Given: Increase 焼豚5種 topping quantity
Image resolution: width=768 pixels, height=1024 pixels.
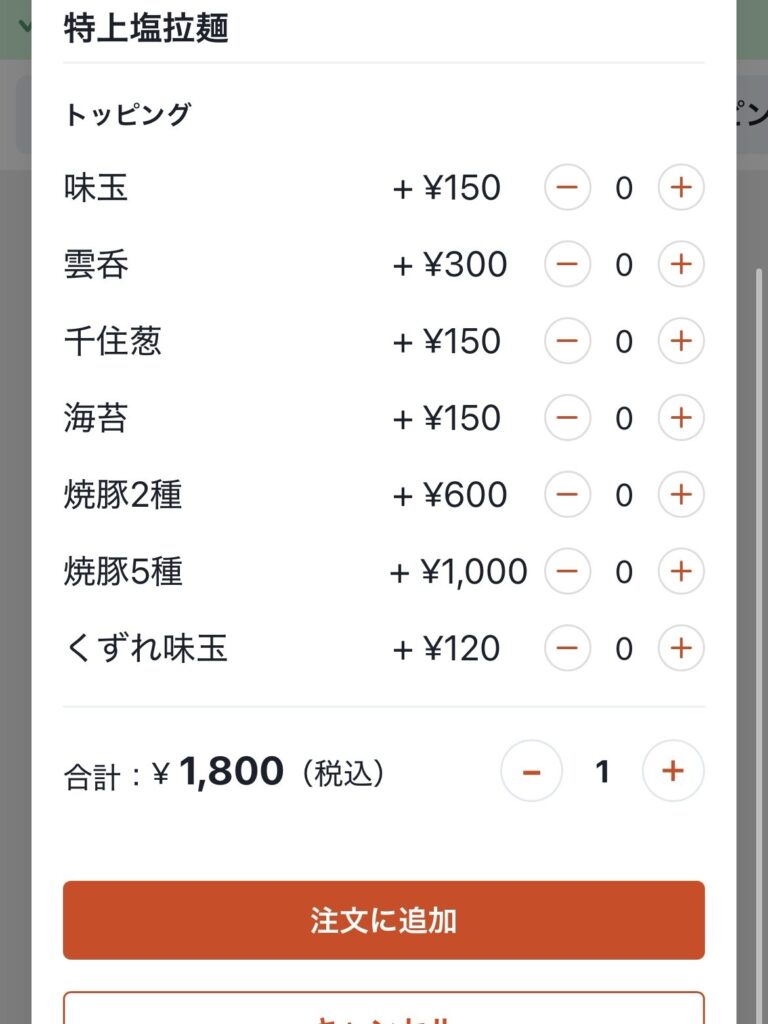Looking at the screenshot, I should [681, 571].
